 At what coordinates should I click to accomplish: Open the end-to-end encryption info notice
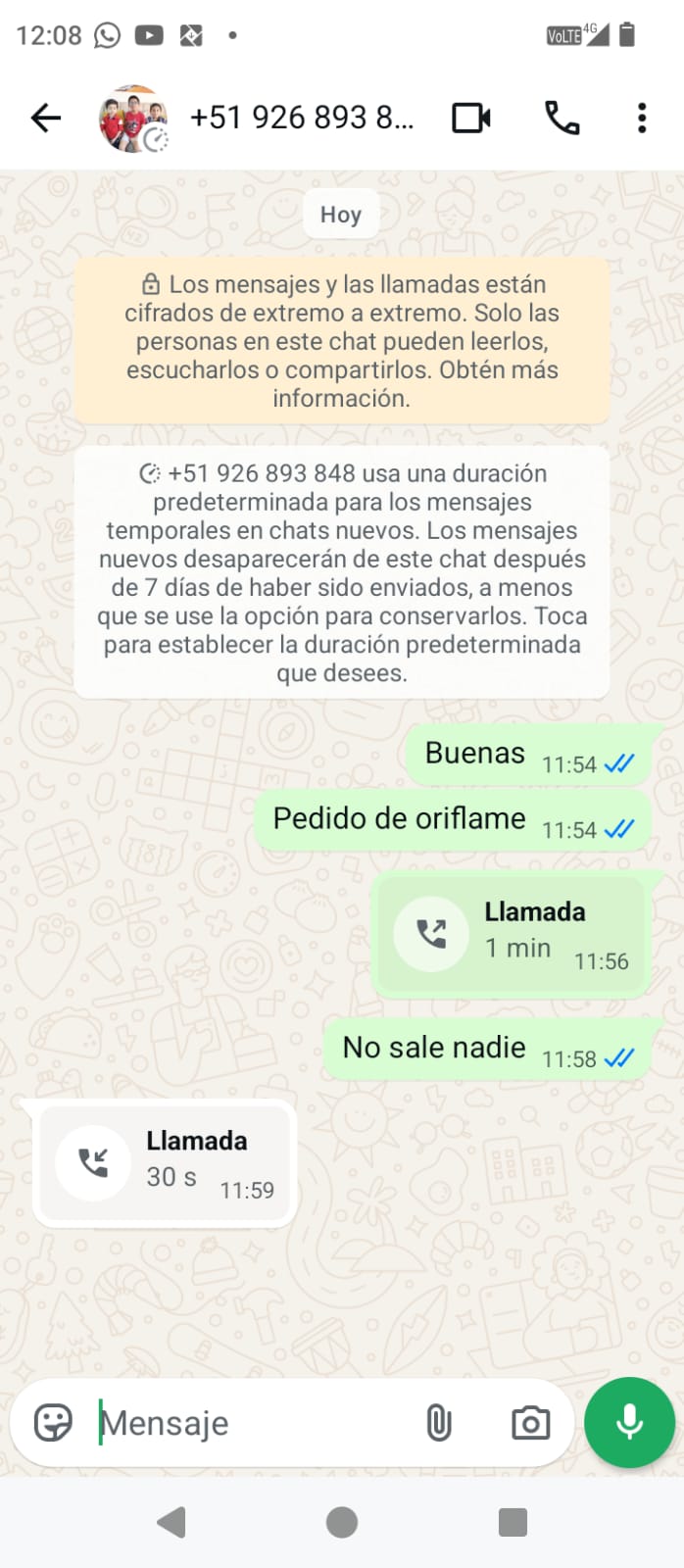342,341
